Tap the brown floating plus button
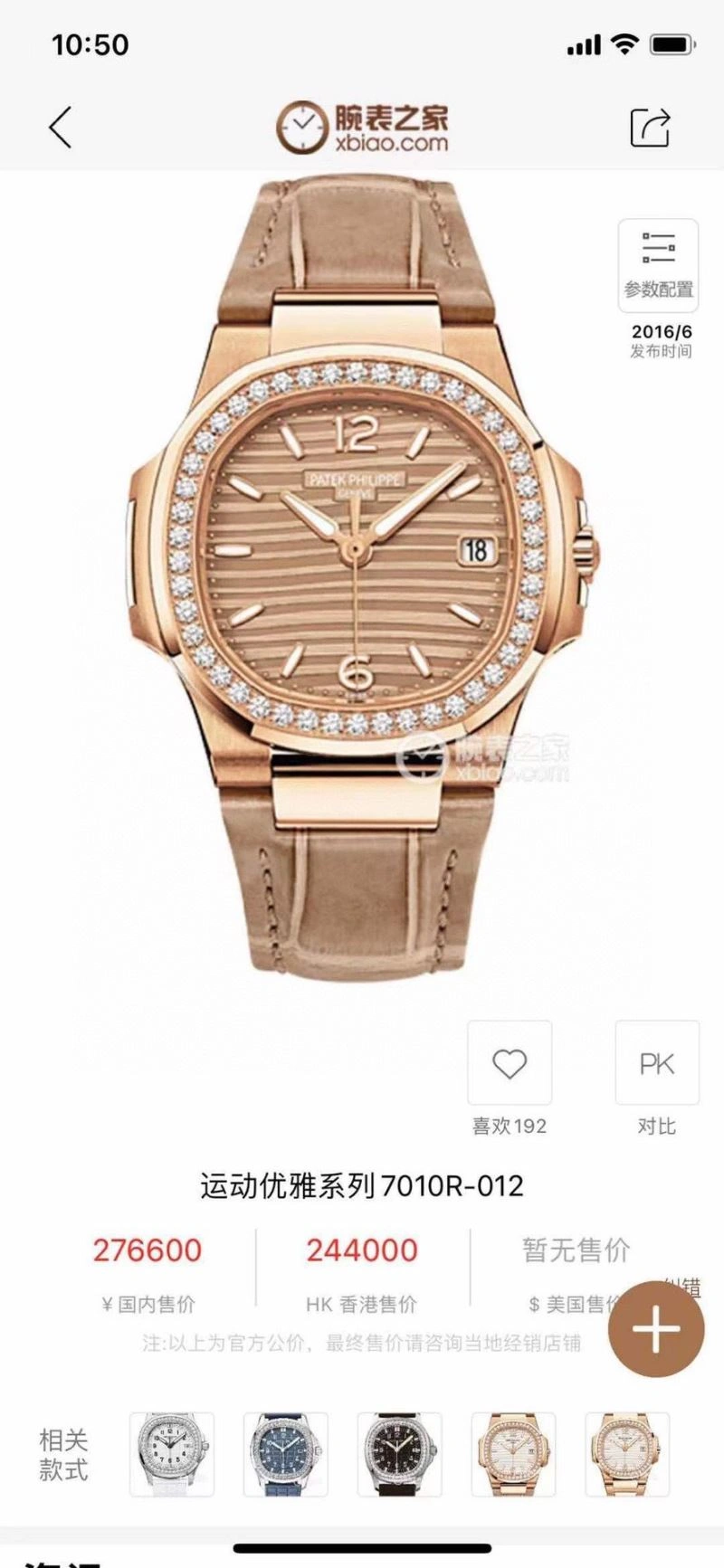Viewport: 724px width, 1568px height. (655, 1329)
